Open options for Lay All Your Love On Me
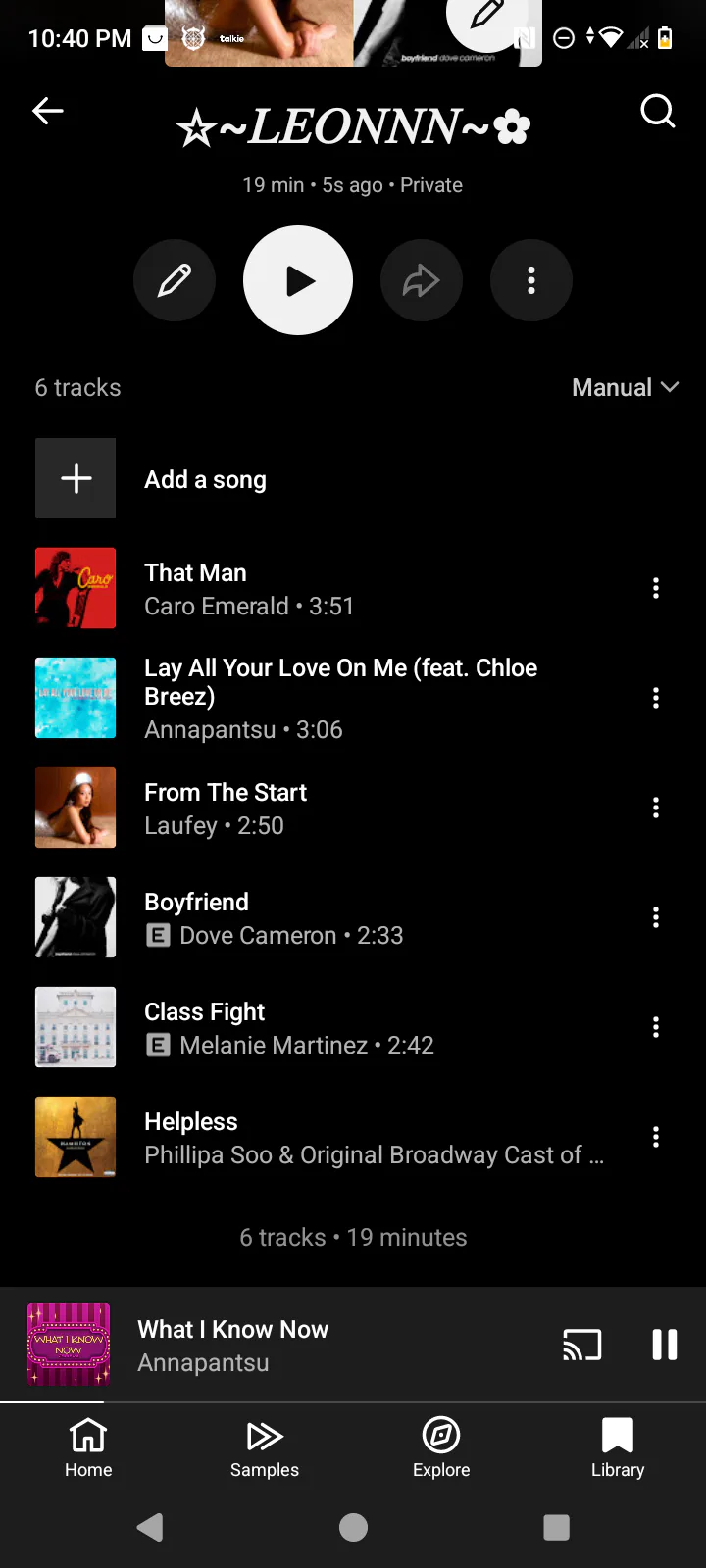This screenshot has width=706, height=1568. pos(656,698)
